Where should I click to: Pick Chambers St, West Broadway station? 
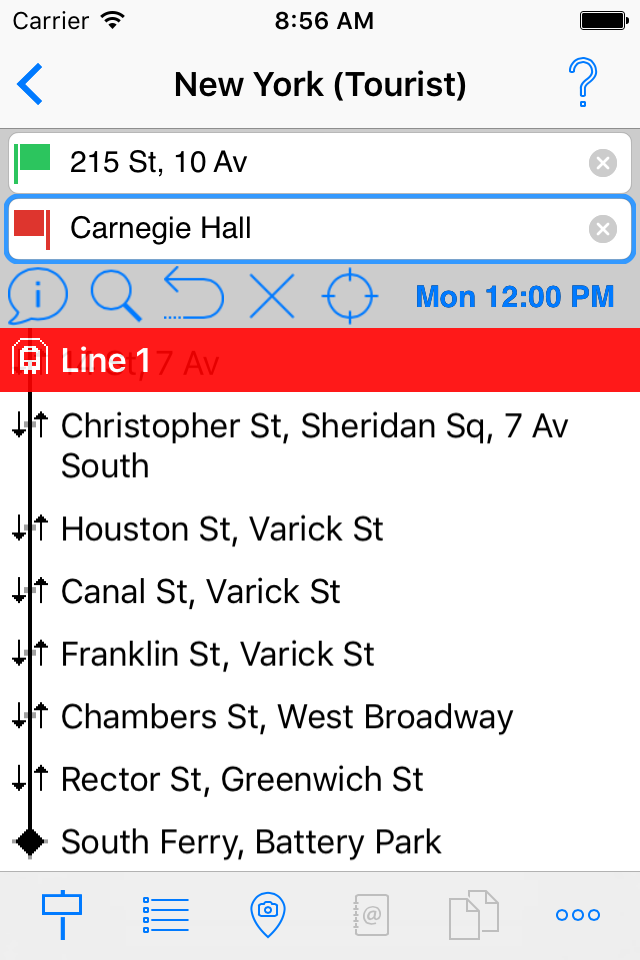click(x=286, y=717)
